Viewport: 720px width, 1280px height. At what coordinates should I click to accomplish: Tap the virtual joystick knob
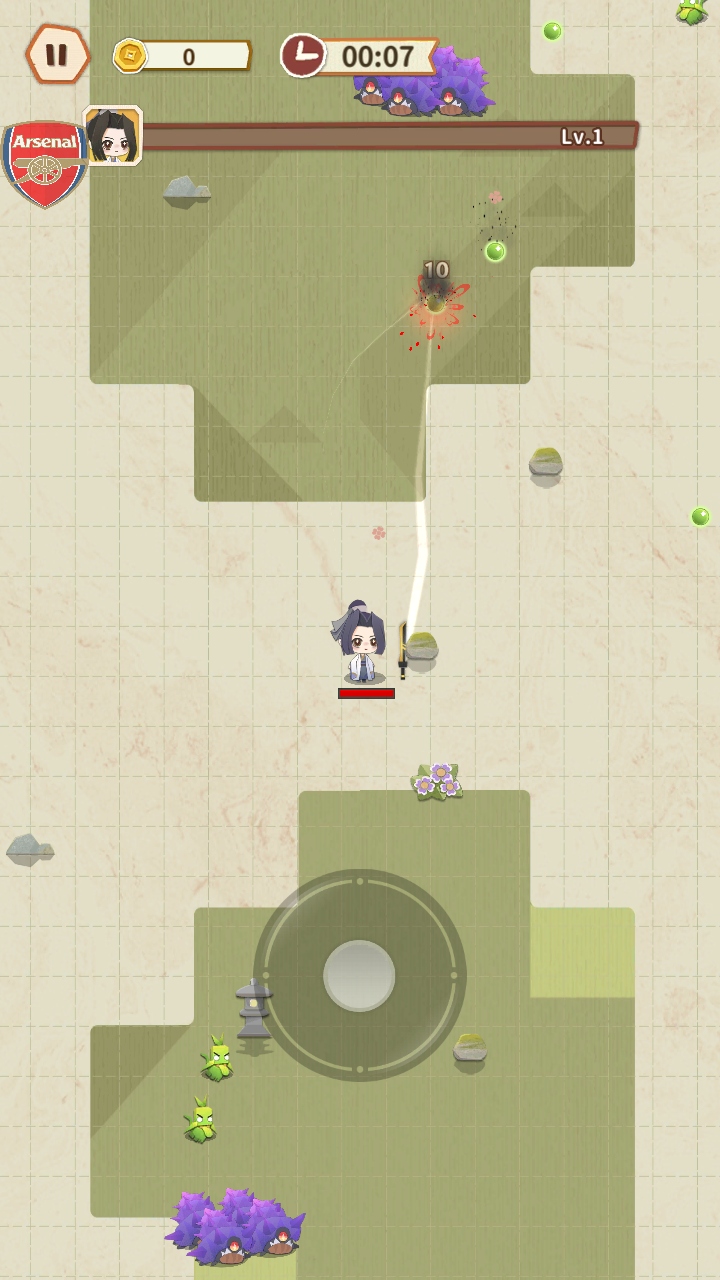coord(359,975)
